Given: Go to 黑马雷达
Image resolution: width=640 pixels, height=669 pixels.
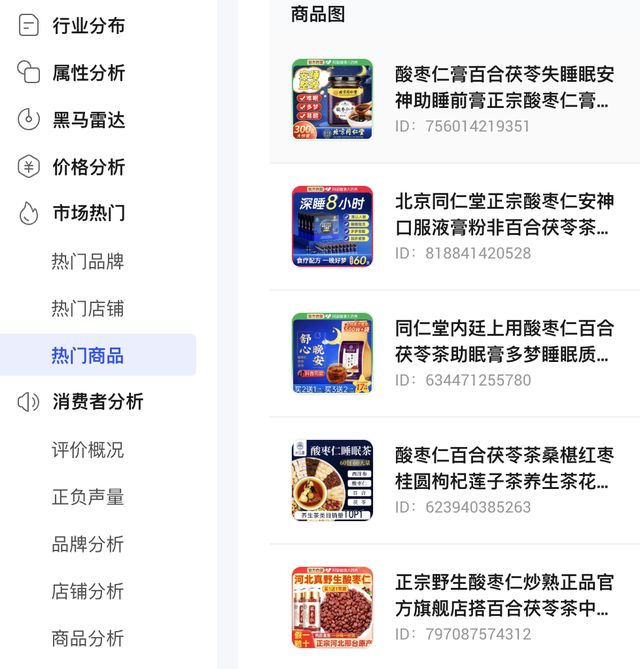Looking at the screenshot, I should pyautogui.click(x=88, y=120).
